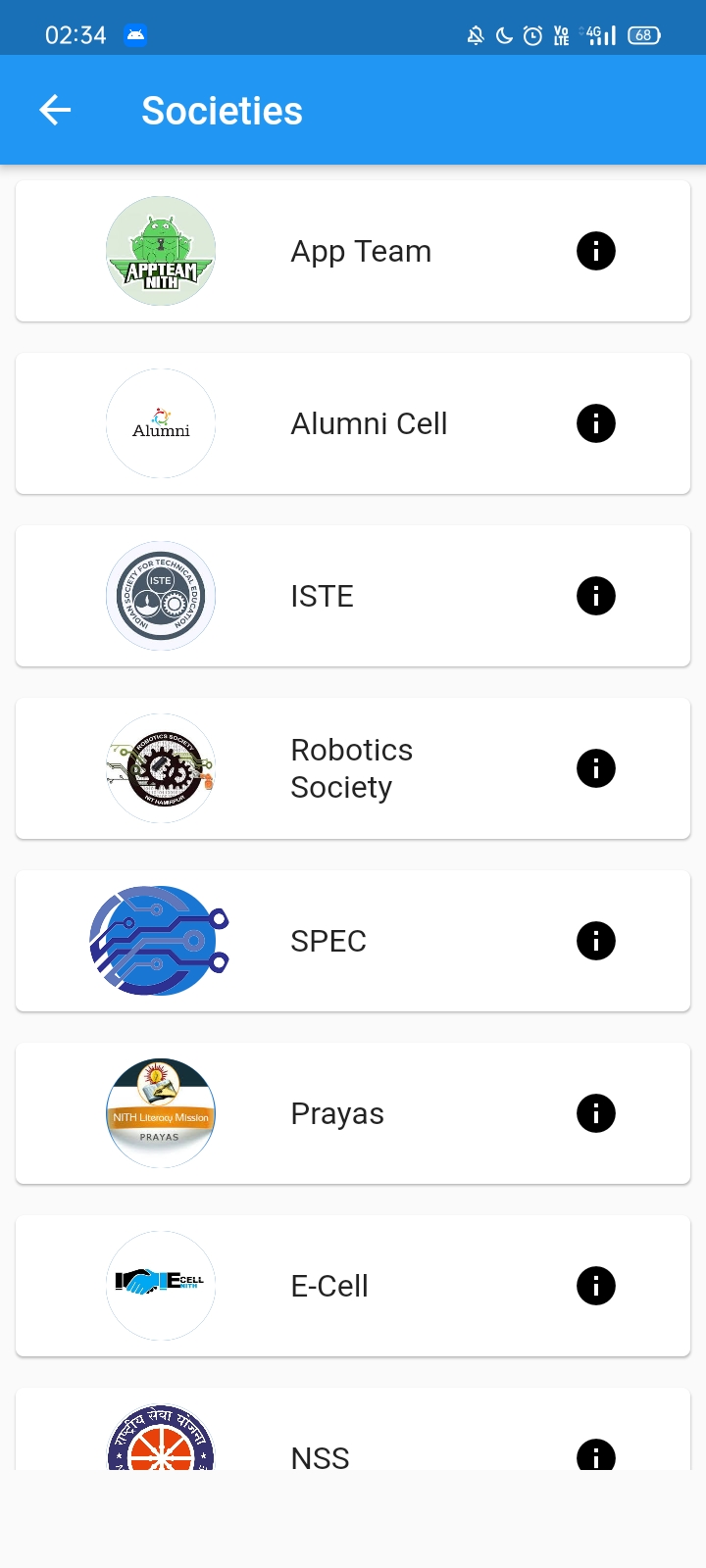The width and height of the screenshot is (706, 1568).
Task: Open the Robotics Society card
Action: 351,768
